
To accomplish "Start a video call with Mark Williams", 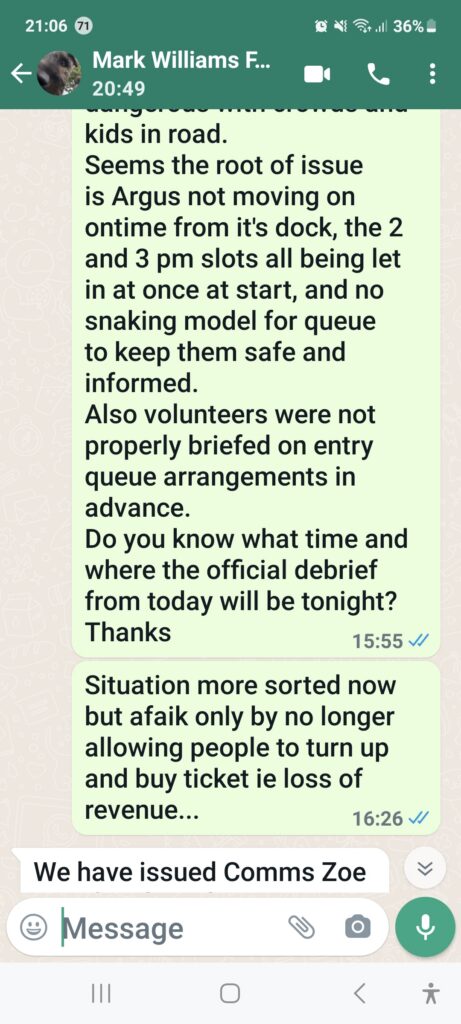I will coord(317,75).
